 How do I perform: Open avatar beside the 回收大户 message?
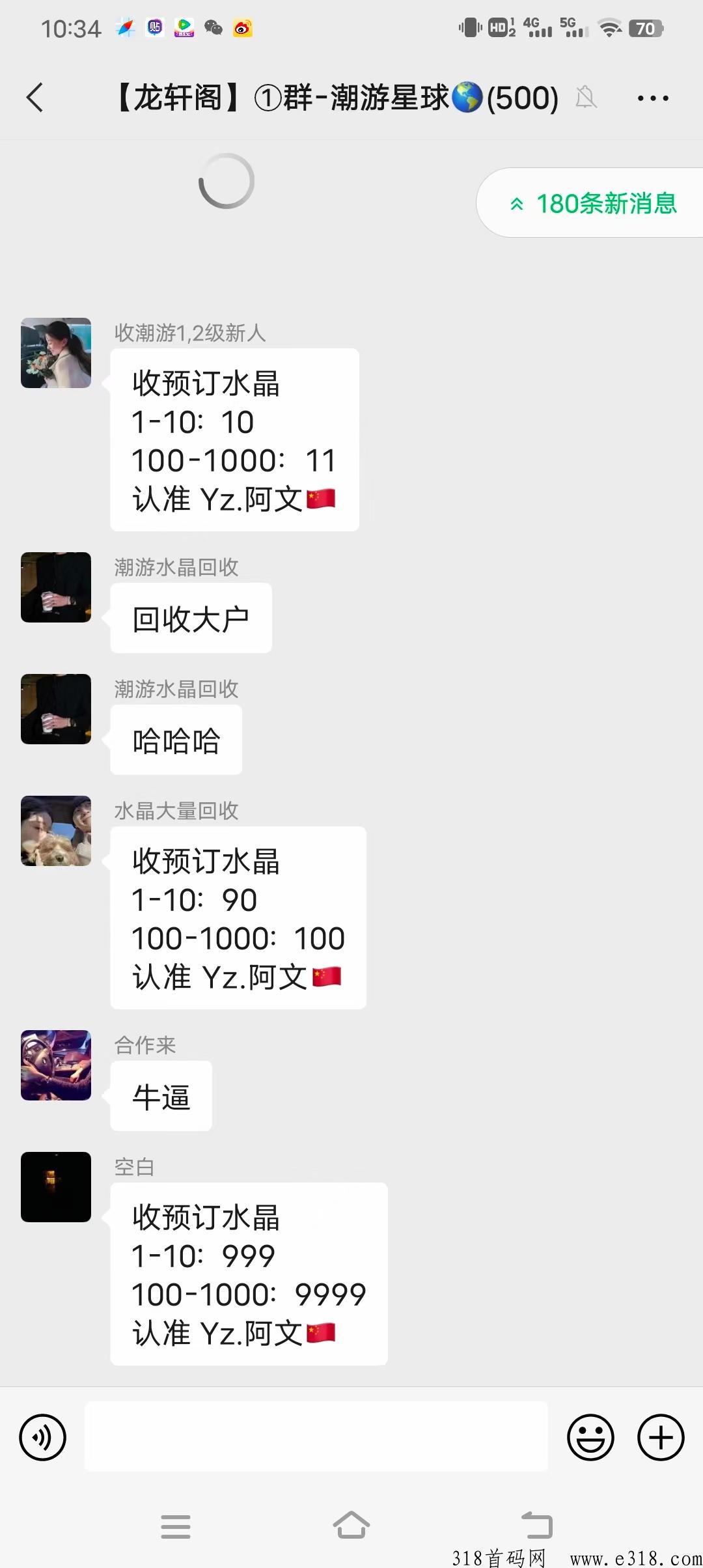[56, 587]
